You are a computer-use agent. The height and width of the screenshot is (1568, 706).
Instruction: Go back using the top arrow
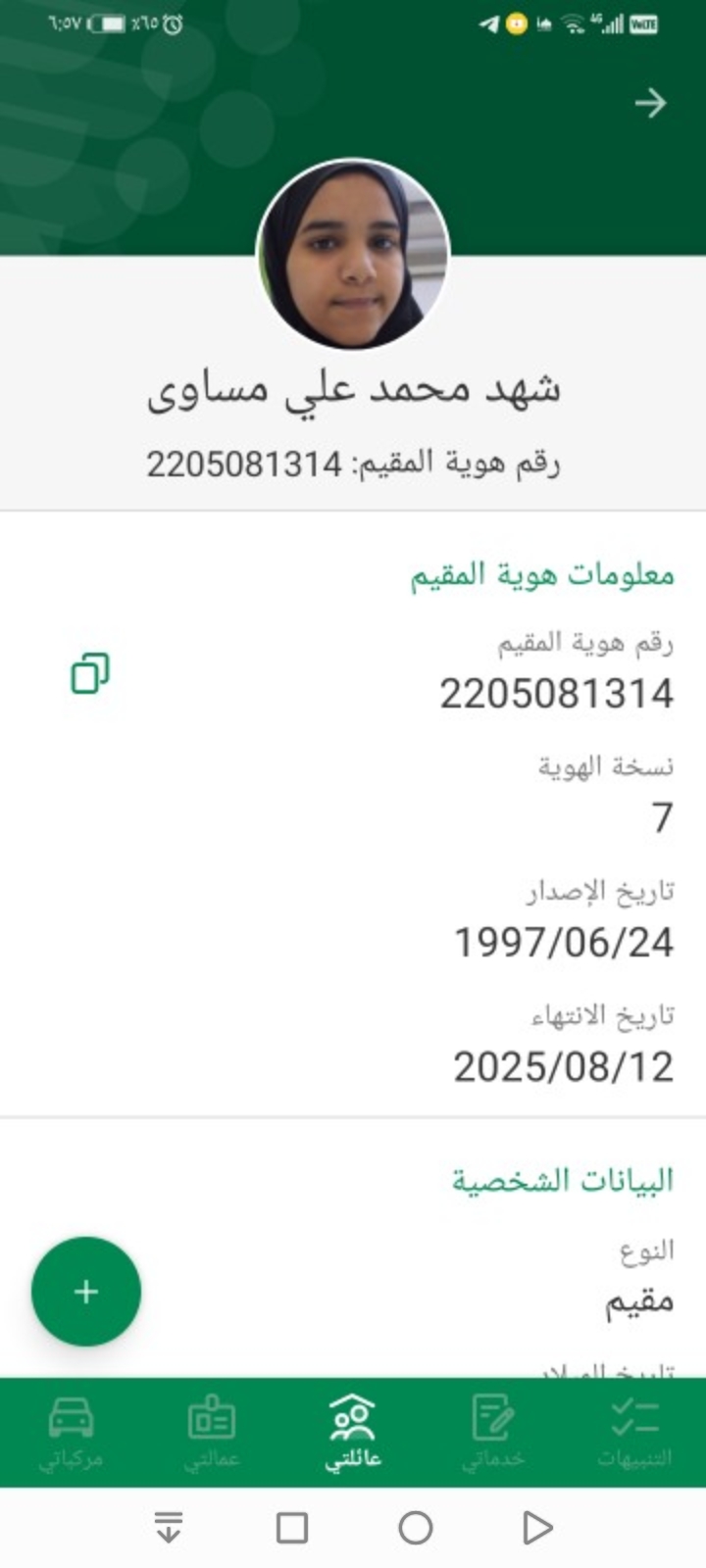point(650,103)
